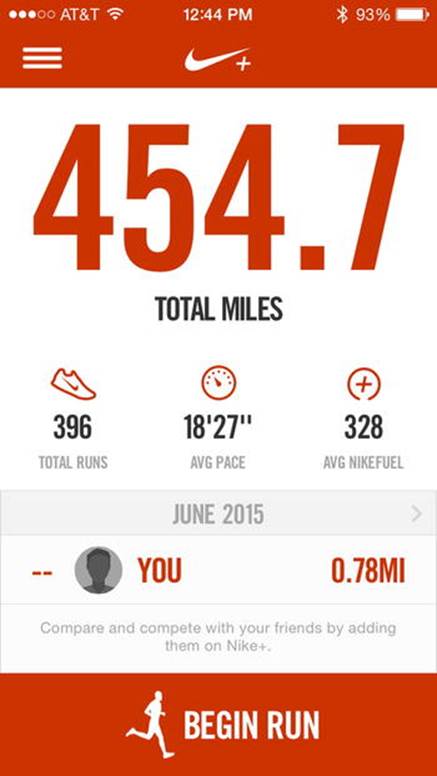Open the June 2015 leaderboard chevron
This screenshot has width=437, height=776.
416,515
